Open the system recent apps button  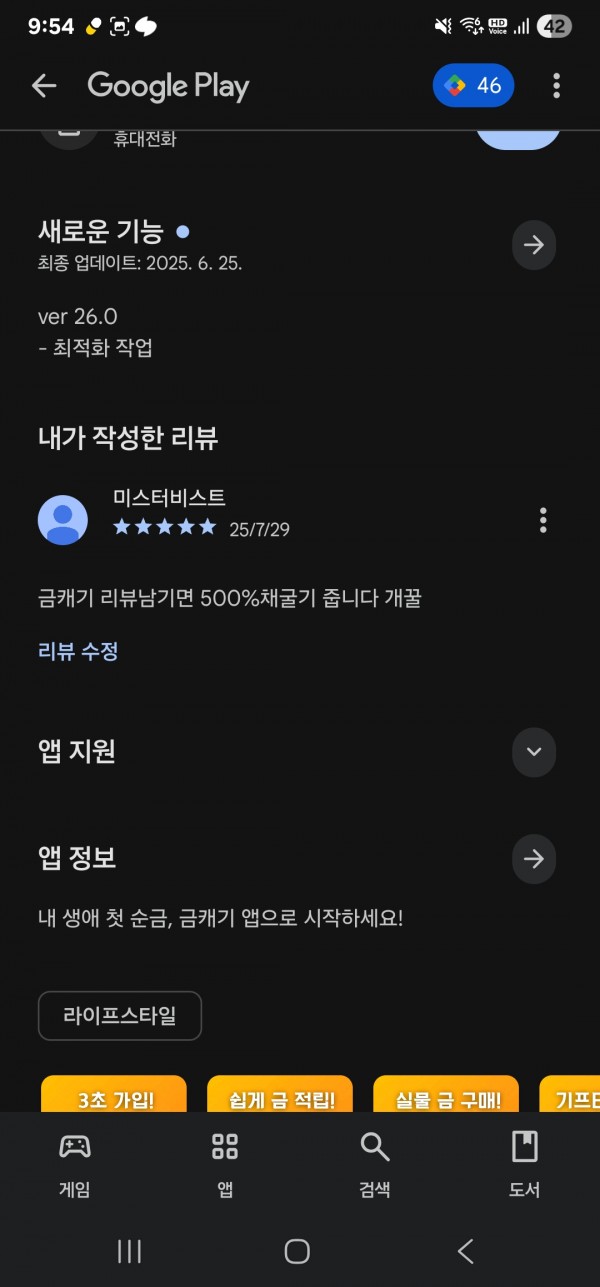point(129,1251)
